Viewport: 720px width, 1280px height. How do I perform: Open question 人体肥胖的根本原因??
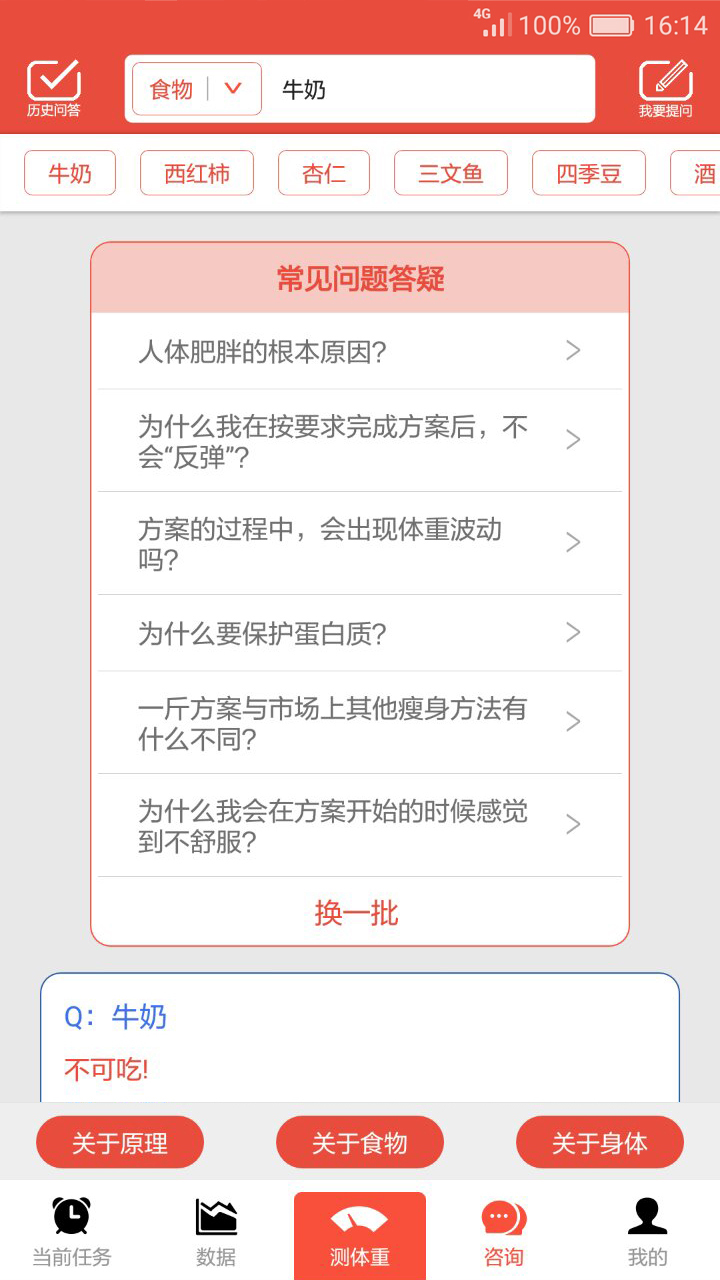(x=360, y=351)
